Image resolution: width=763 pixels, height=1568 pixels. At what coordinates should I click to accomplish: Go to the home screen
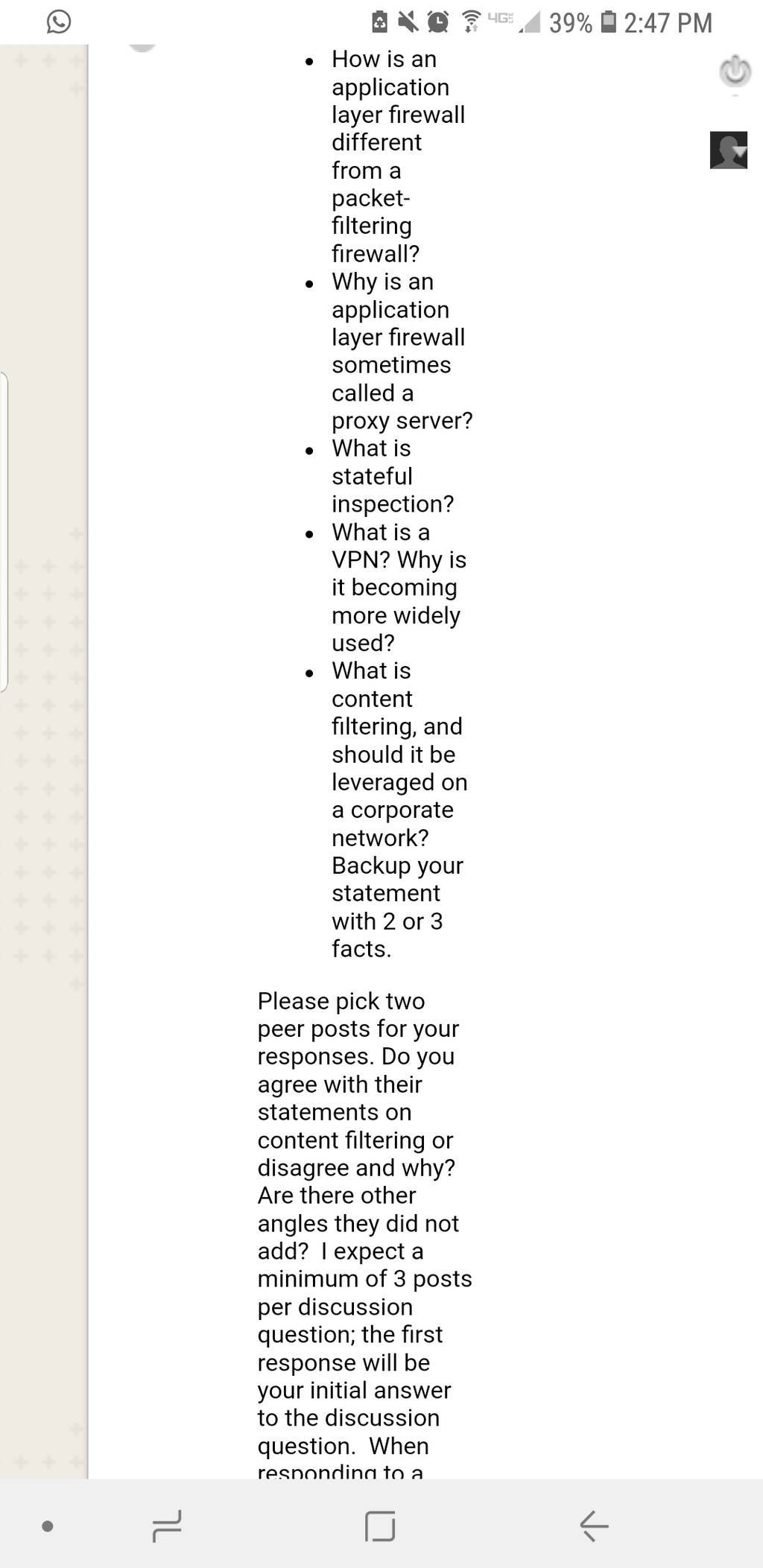[x=380, y=1526]
